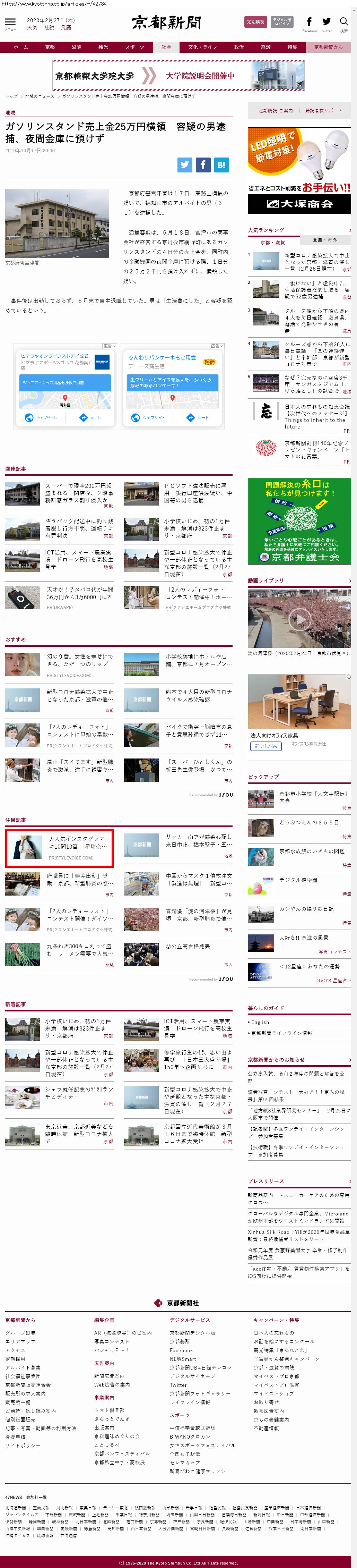This screenshot has height=1568, width=357.
Task: Open the English guide link
Action: pyautogui.click(x=260, y=1022)
